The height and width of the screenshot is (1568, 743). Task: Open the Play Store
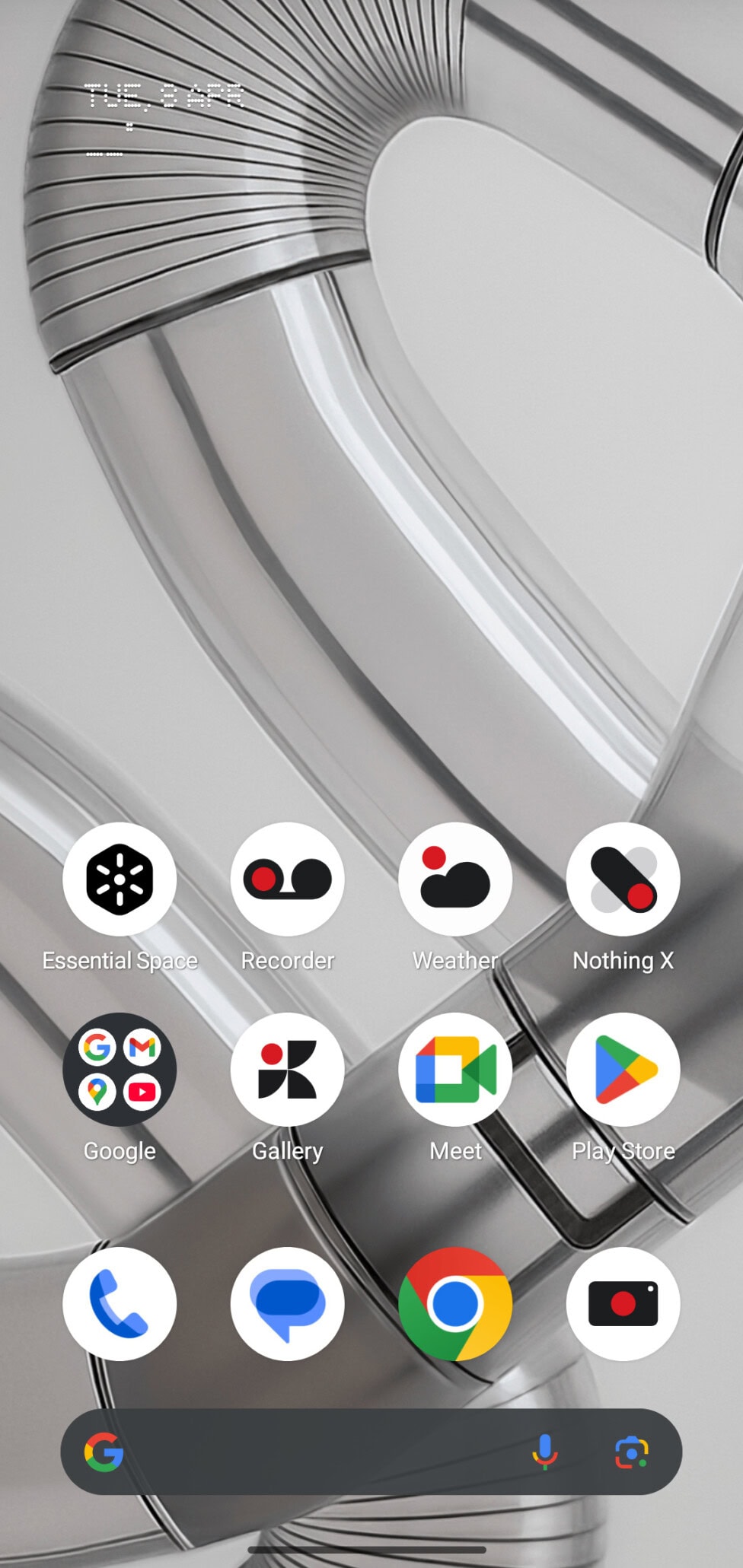tap(623, 1069)
